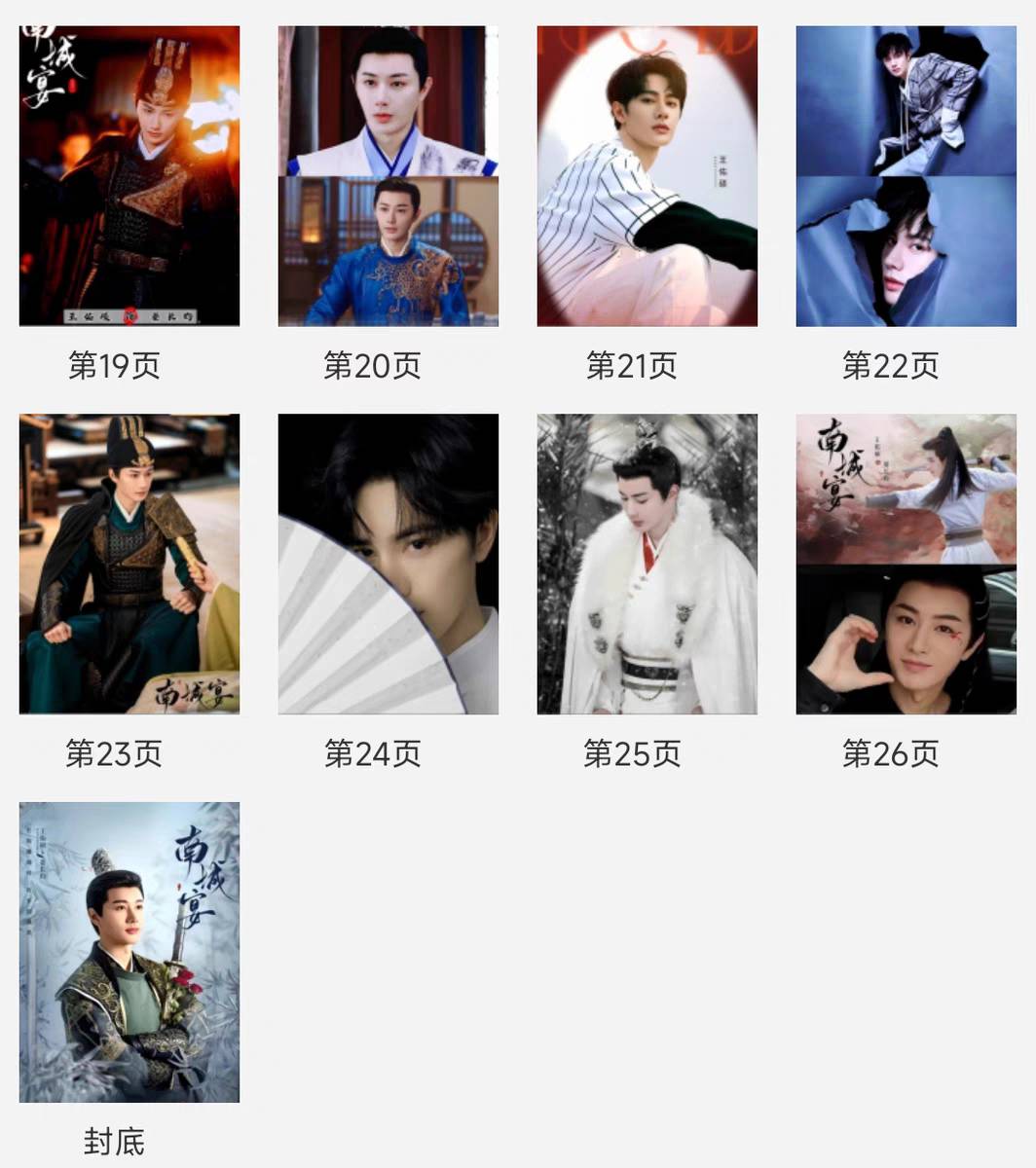
Task: Open the 第22页 page thumbnail
Action: (906, 176)
